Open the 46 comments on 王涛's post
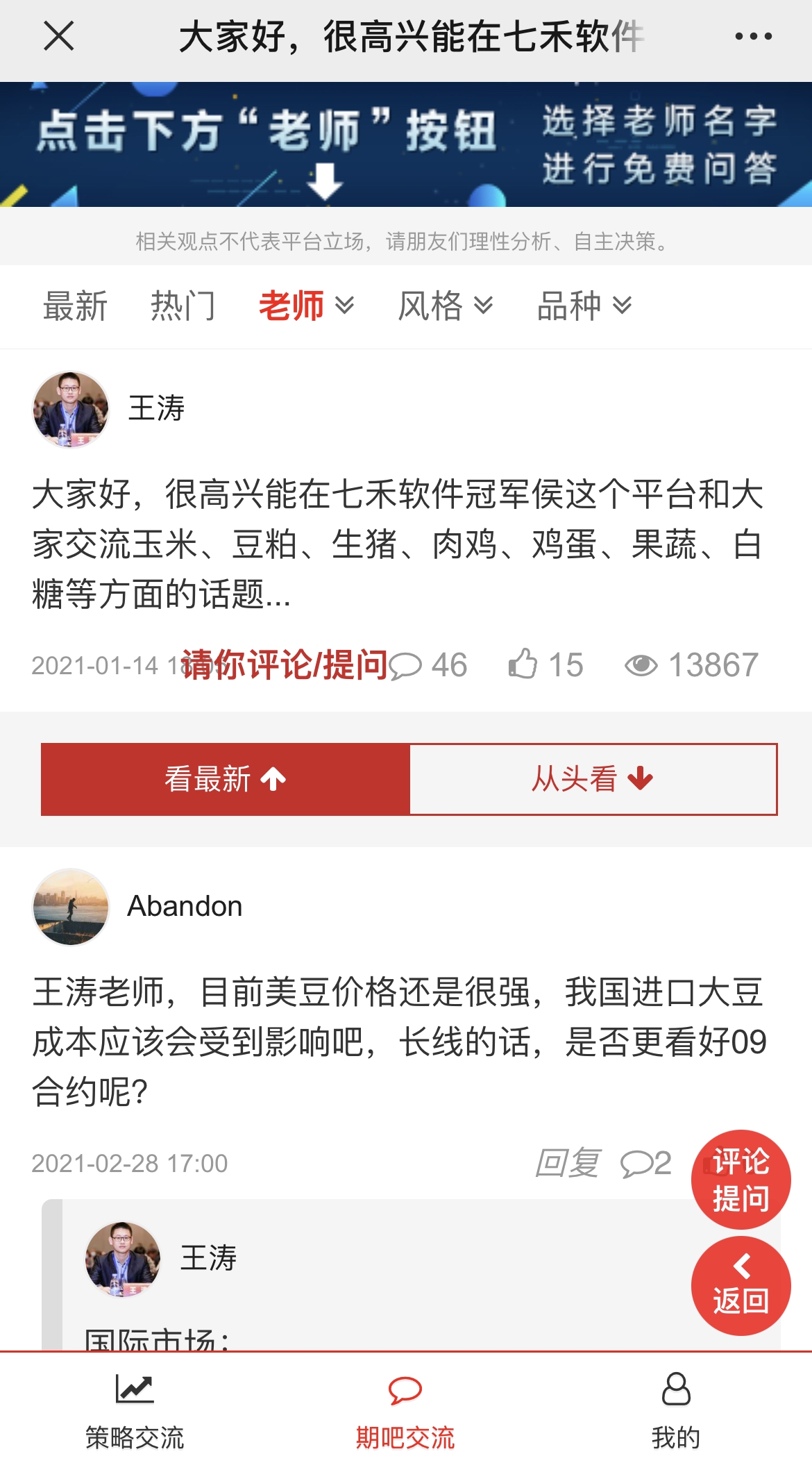 coord(428,665)
